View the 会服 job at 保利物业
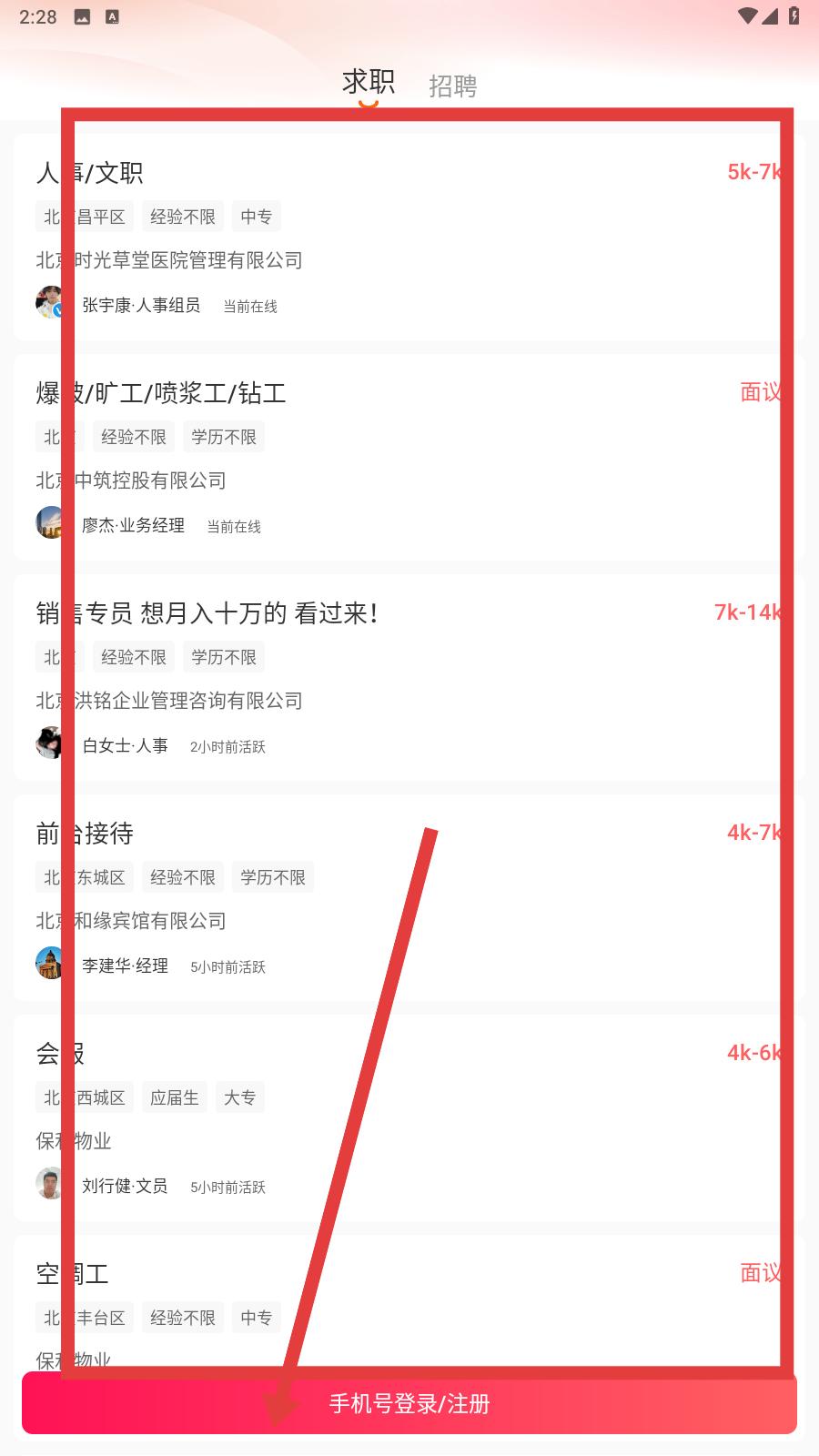 409,1117
